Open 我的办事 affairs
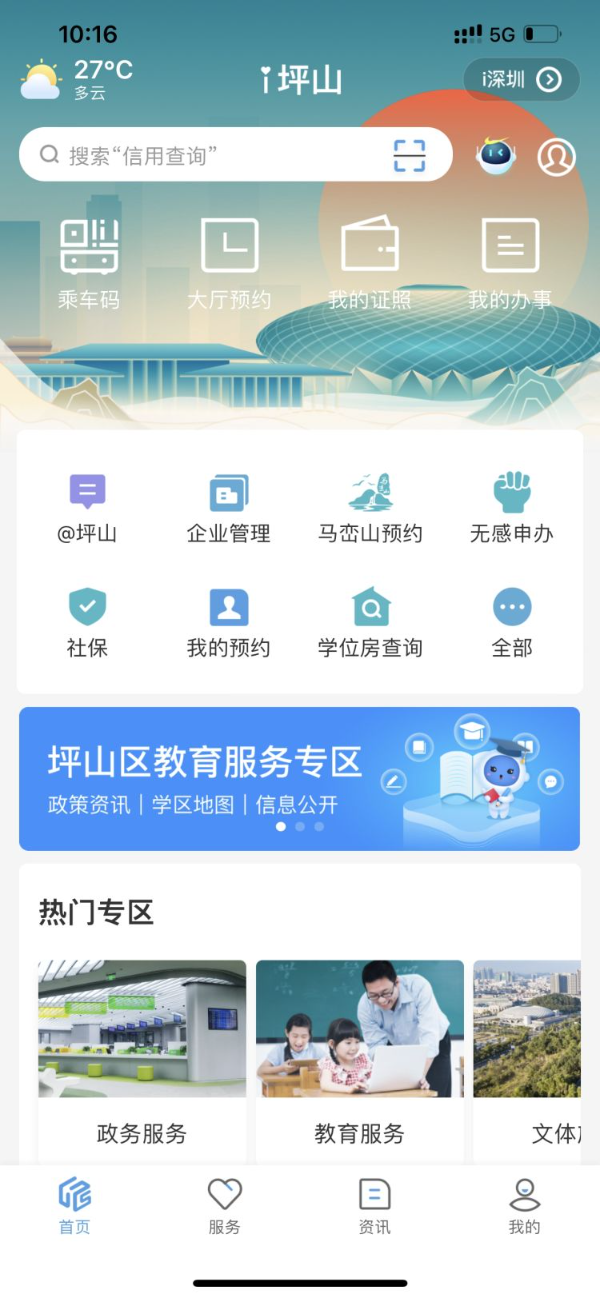This screenshot has height=1298, width=600. pos(510,263)
